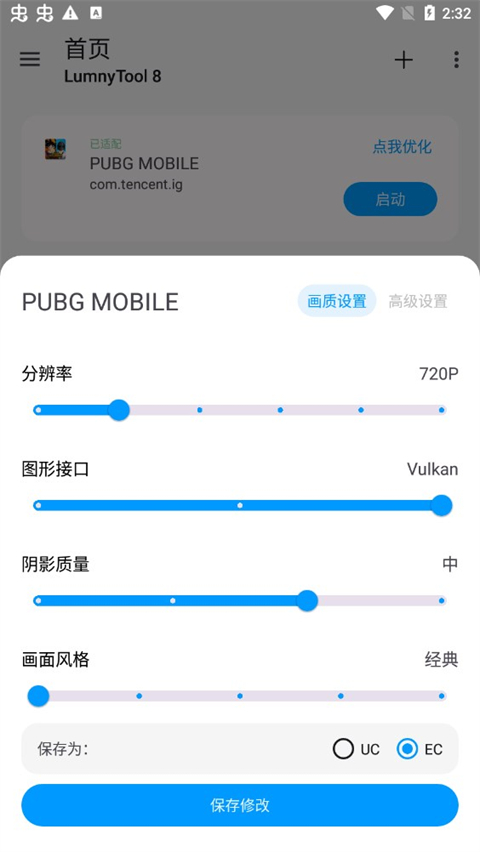This screenshot has width=480, height=852.
Task: Open the three-dot overflow menu
Action: tap(456, 60)
